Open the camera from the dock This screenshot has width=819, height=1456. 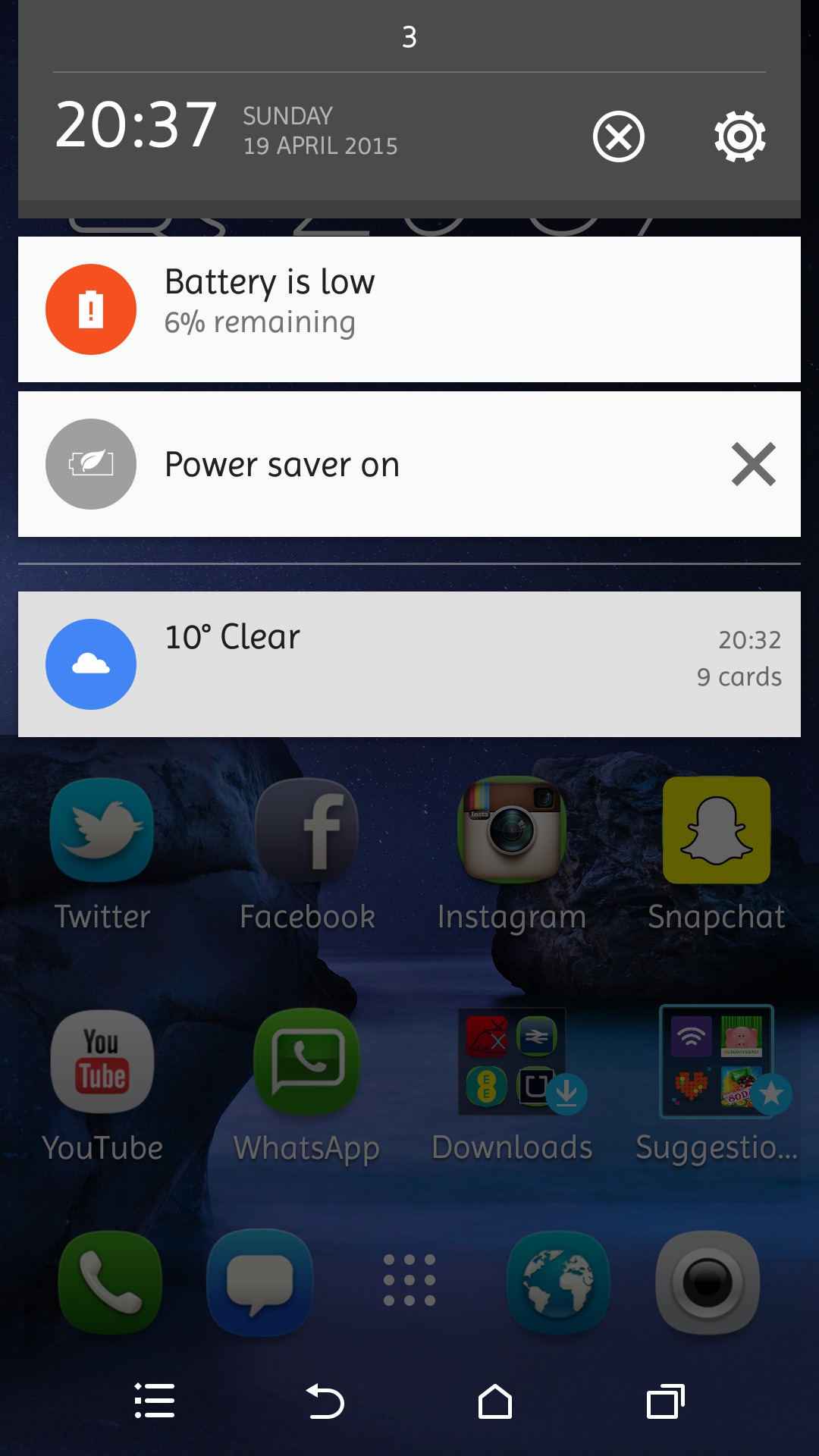pos(708,1282)
